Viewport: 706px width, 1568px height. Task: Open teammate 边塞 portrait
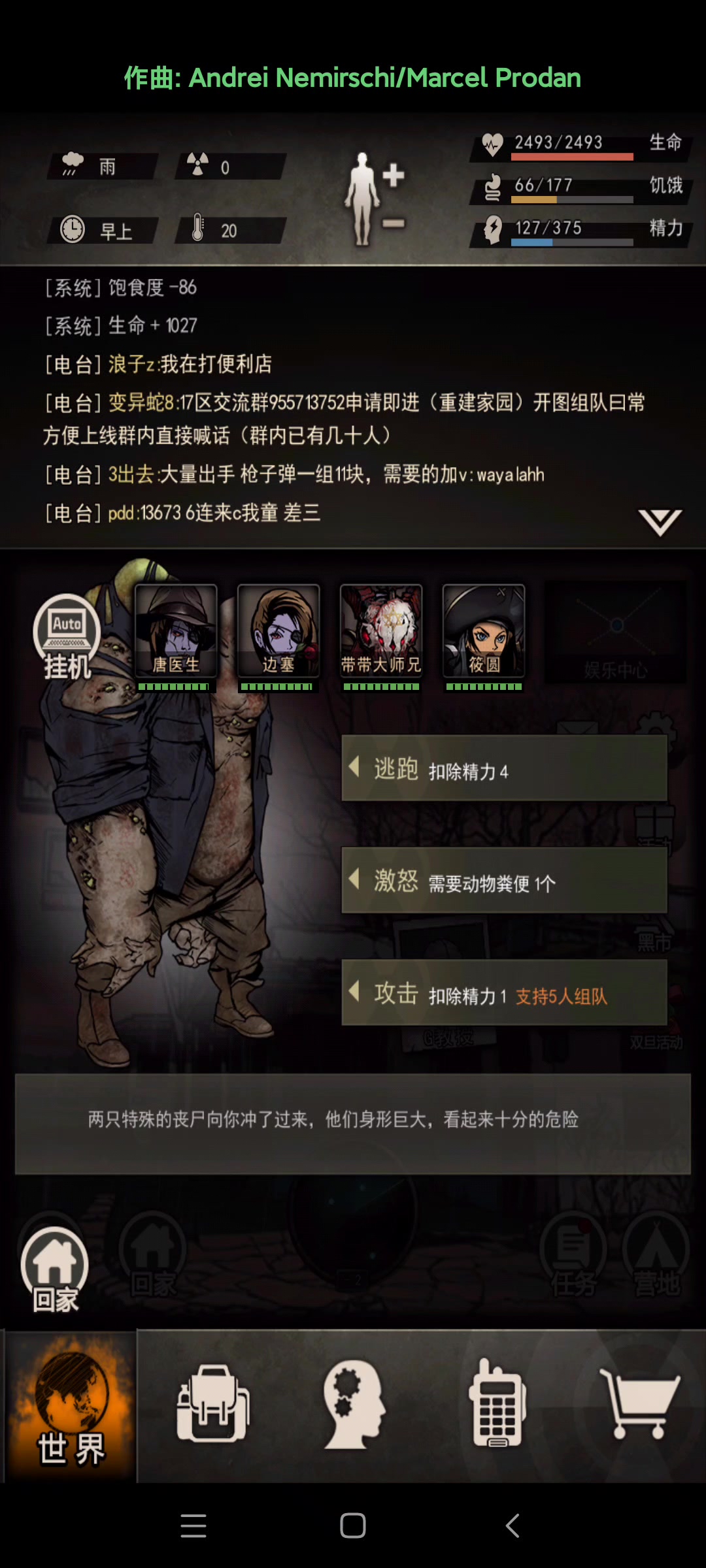(278, 631)
